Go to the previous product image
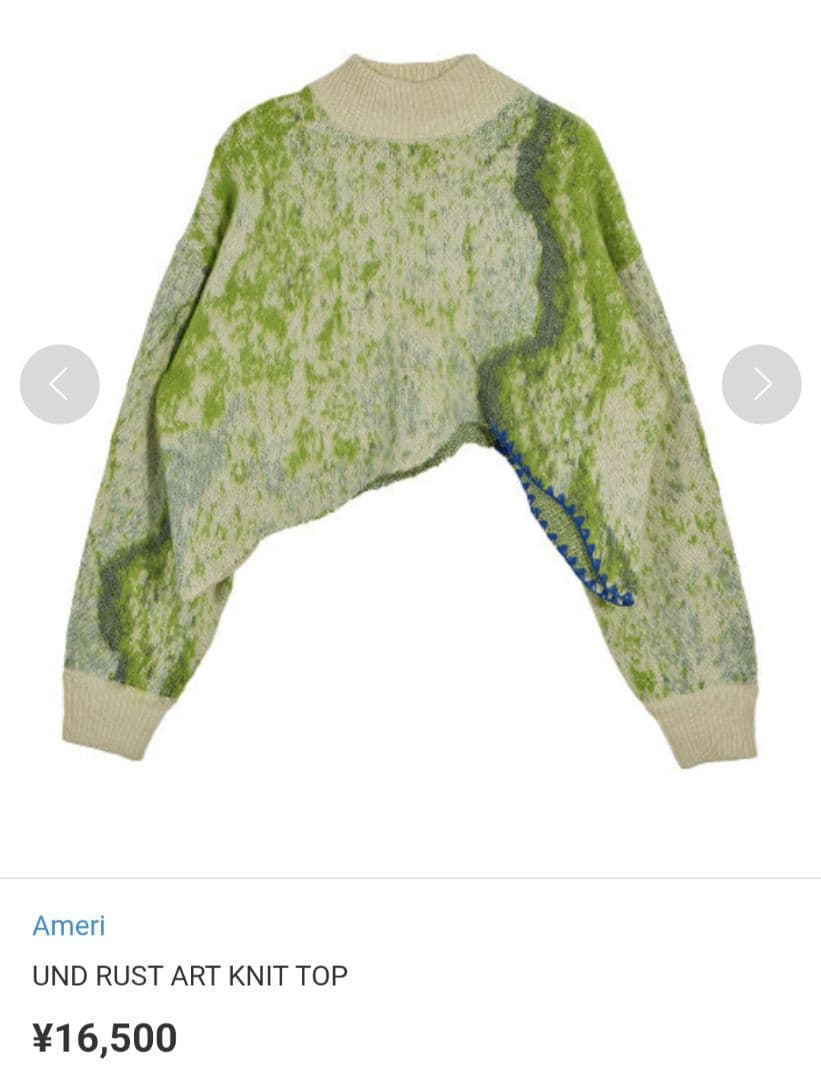This screenshot has width=821, height=1080. (60, 384)
